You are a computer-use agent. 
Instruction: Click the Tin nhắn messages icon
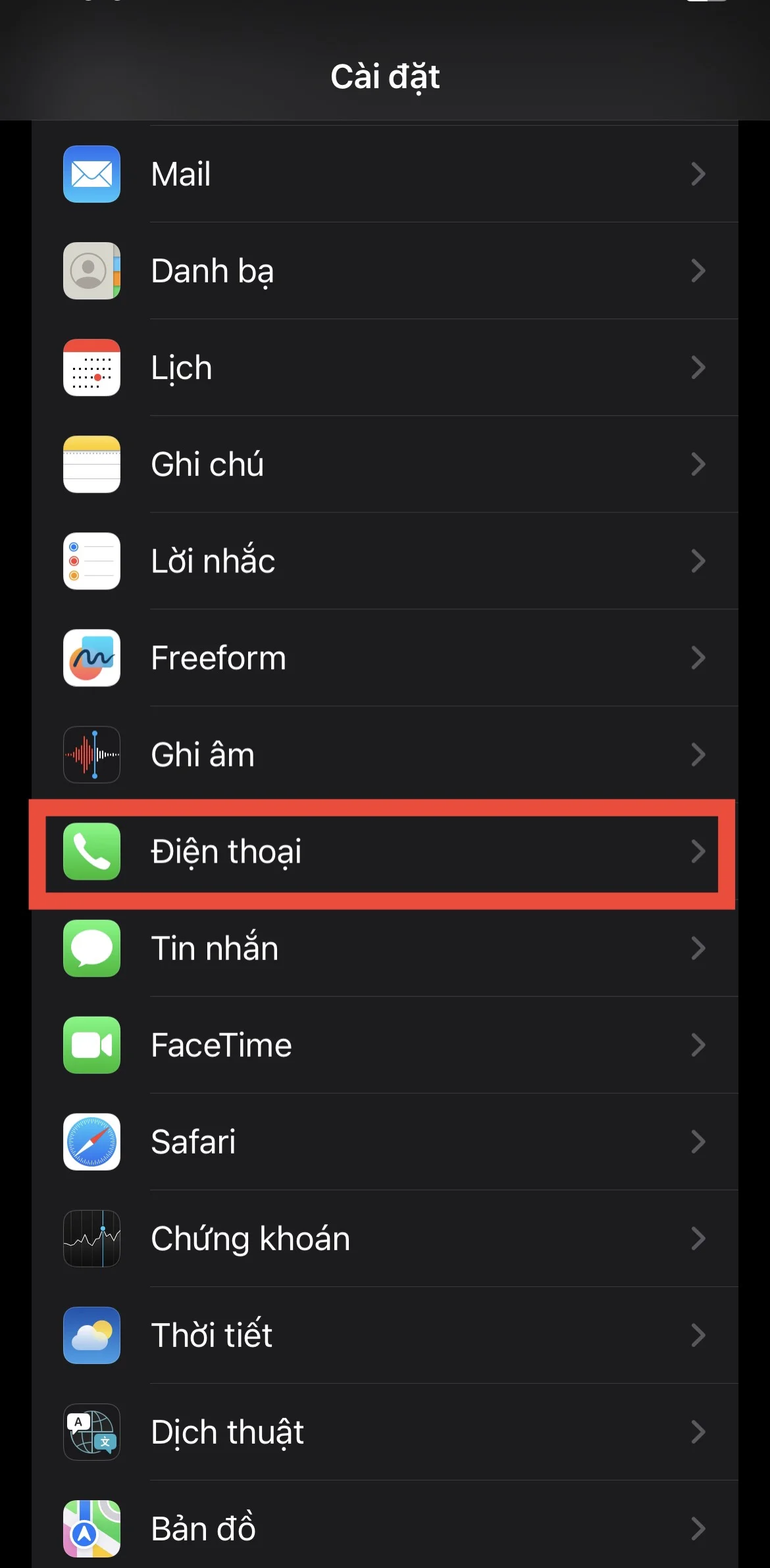tap(91, 948)
